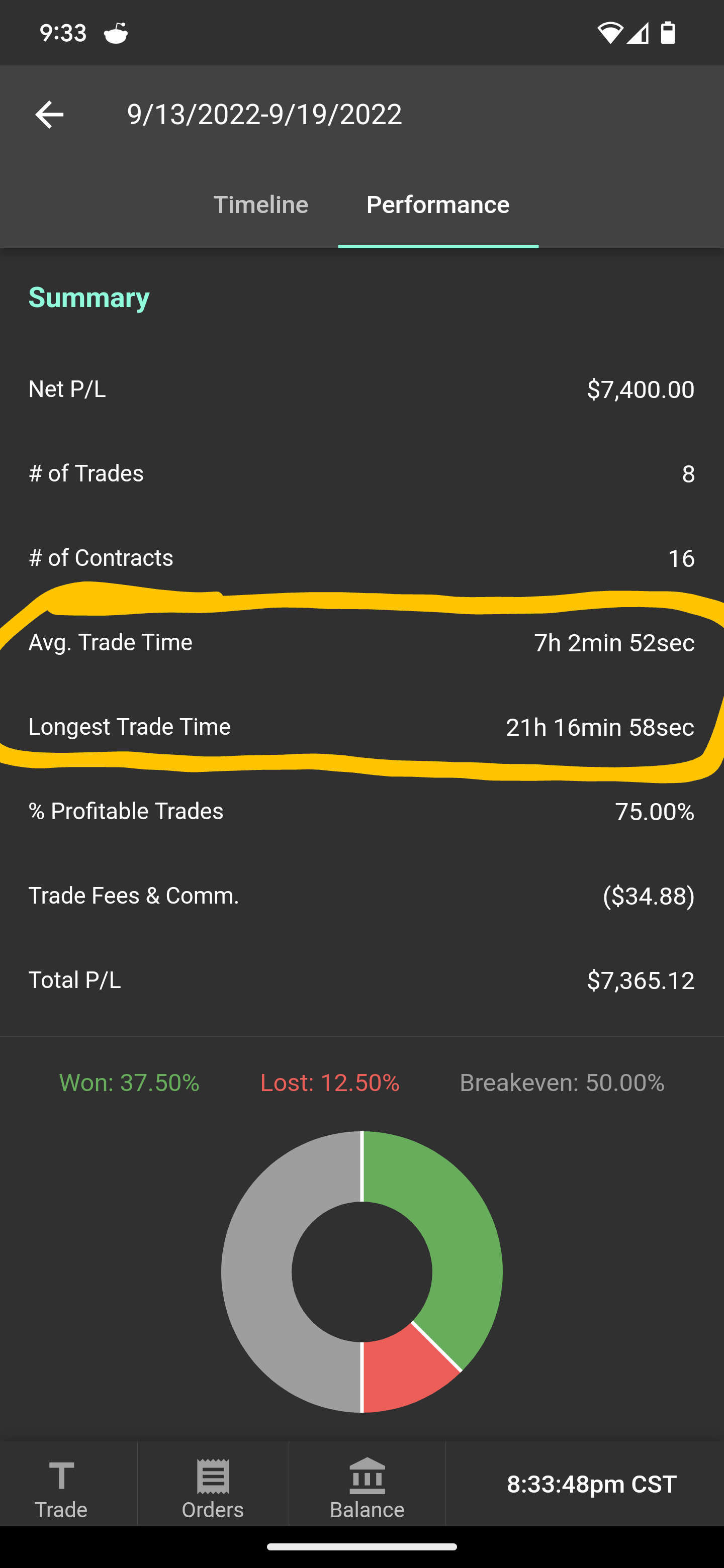Go back using the arrow icon
The width and height of the screenshot is (724, 1568).
(49, 115)
